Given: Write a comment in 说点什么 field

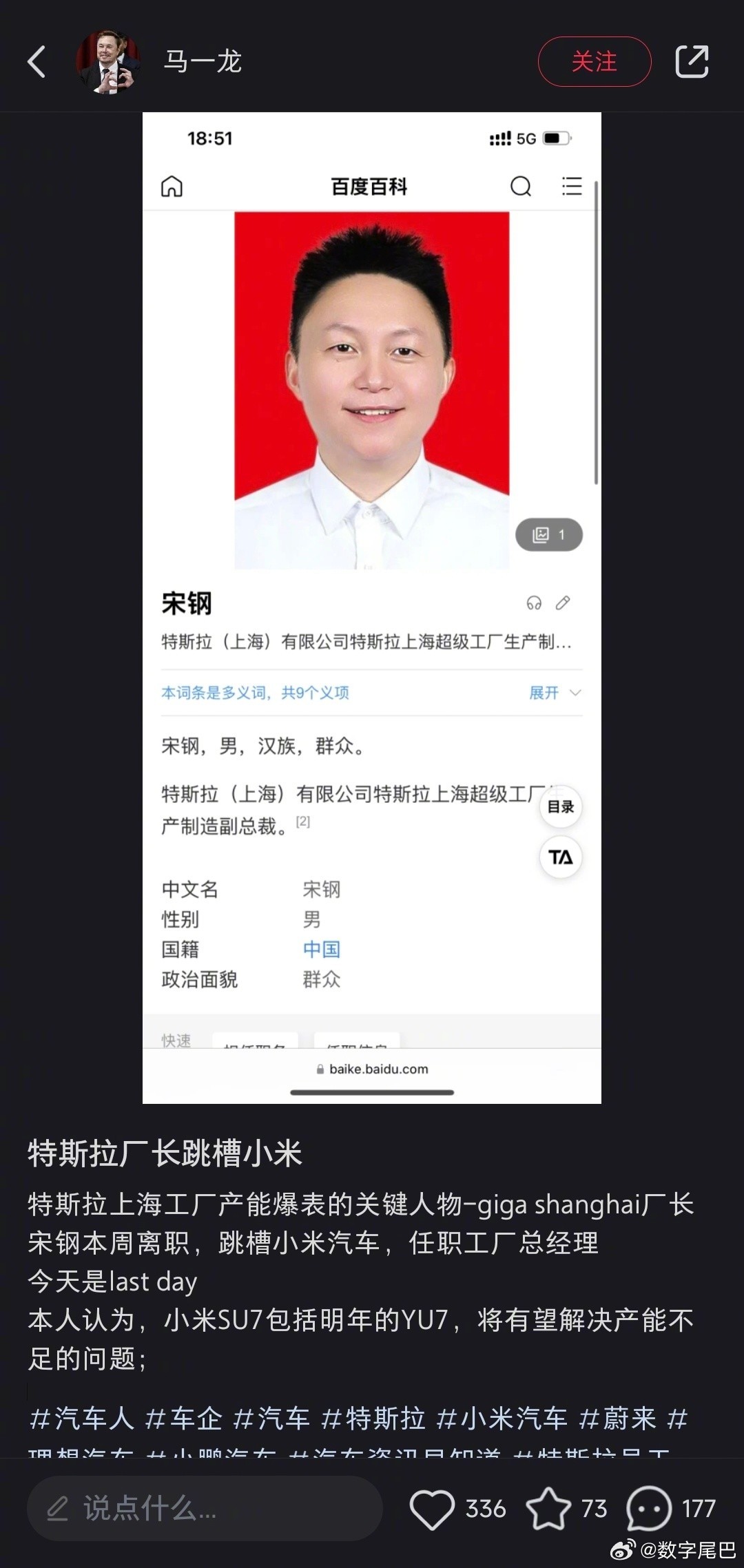Looking at the screenshot, I should click(205, 1508).
